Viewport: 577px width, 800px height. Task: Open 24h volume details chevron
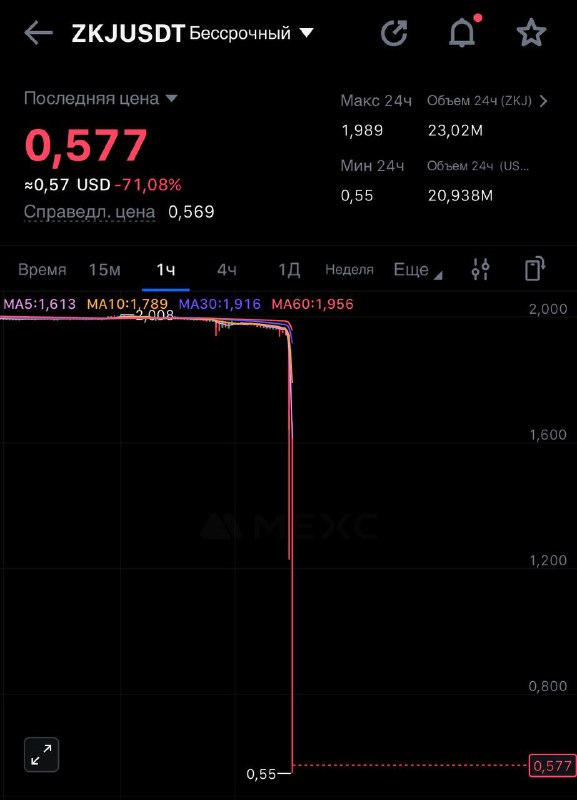tap(544, 101)
